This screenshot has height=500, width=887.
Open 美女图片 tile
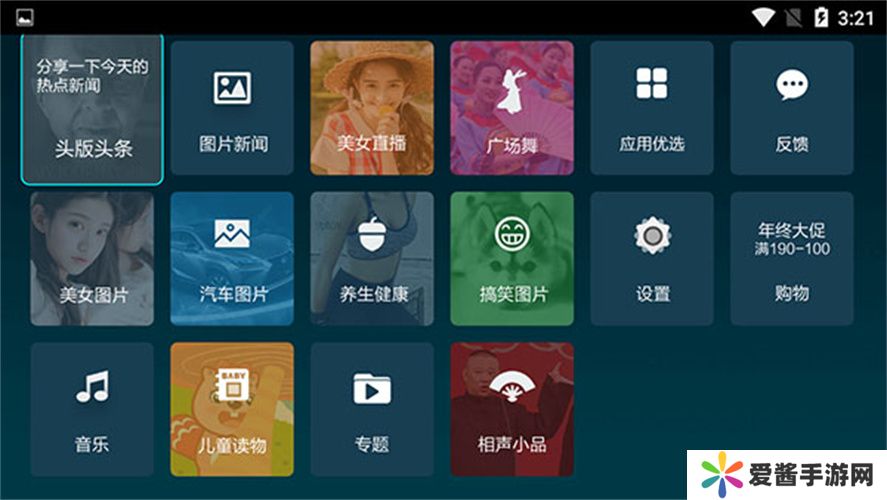point(92,259)
